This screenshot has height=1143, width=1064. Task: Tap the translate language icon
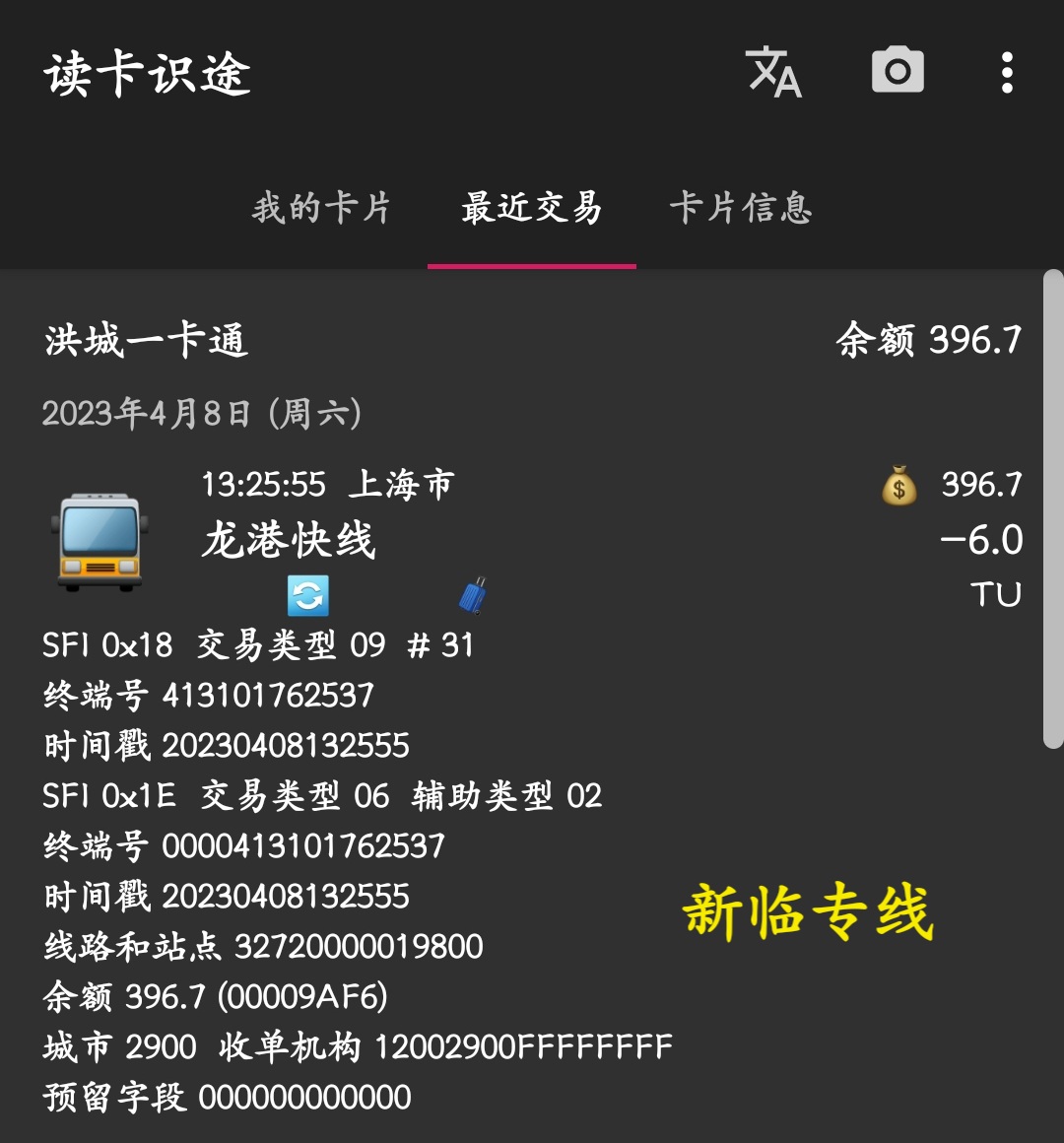coord(774,73)
